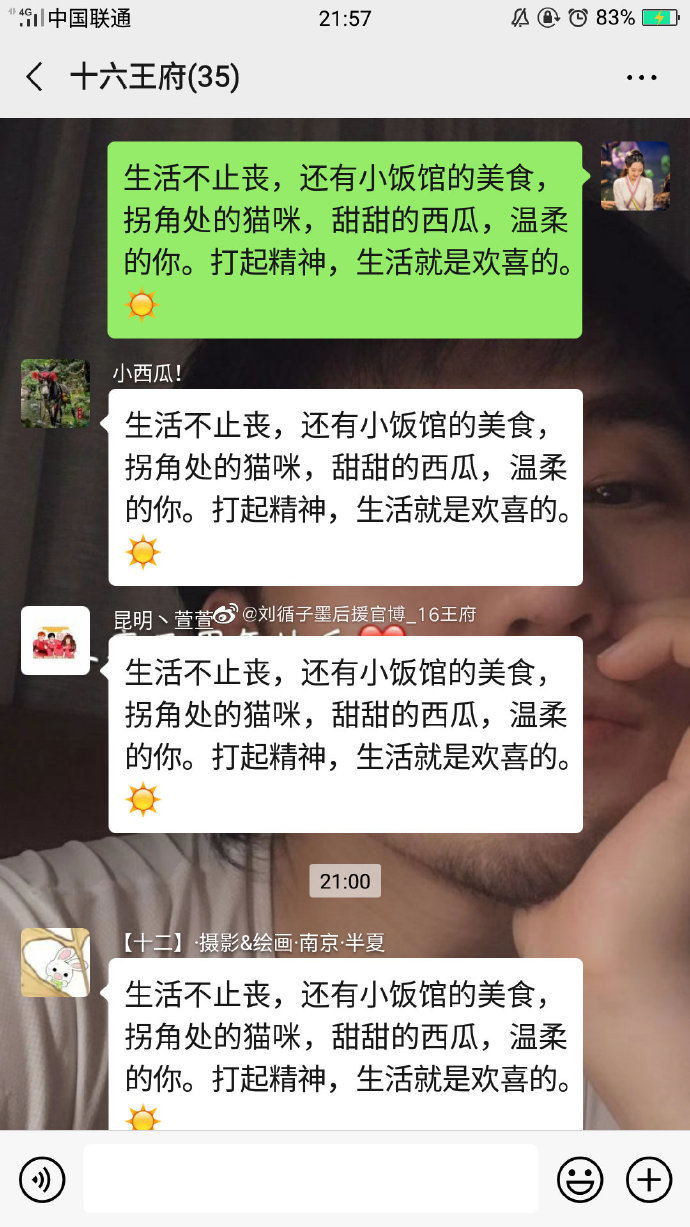The image size is (690, 1227).
Task: Open the group chat options menu
Action: click(641, 77)
